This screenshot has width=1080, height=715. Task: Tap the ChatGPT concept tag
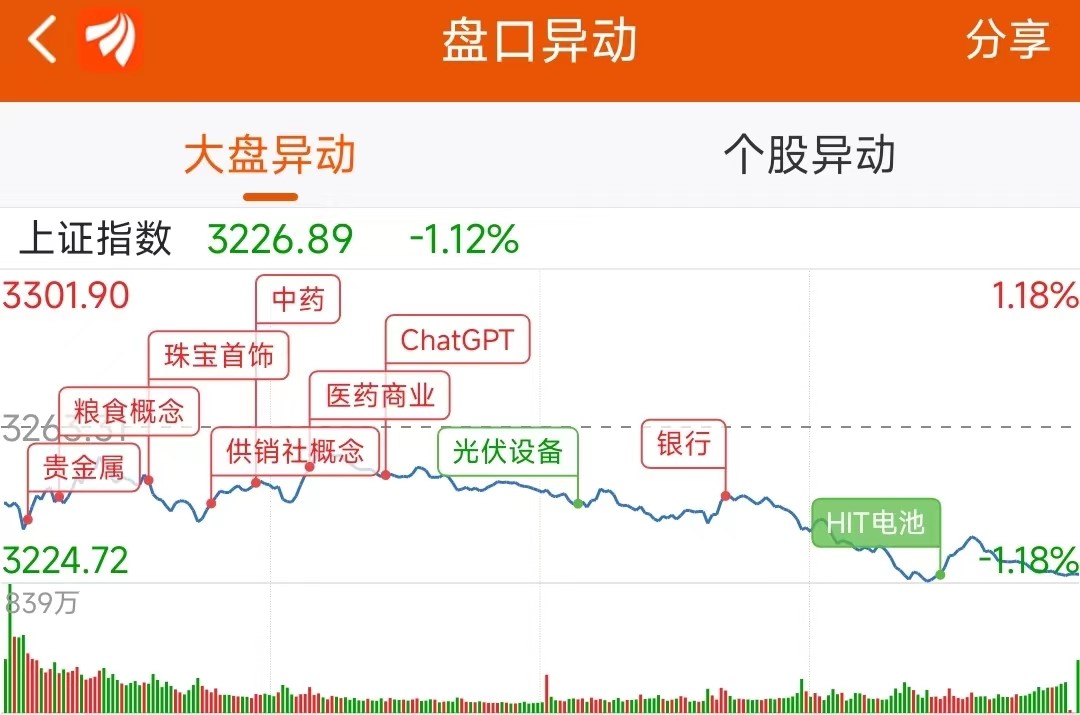coord(457,340)
